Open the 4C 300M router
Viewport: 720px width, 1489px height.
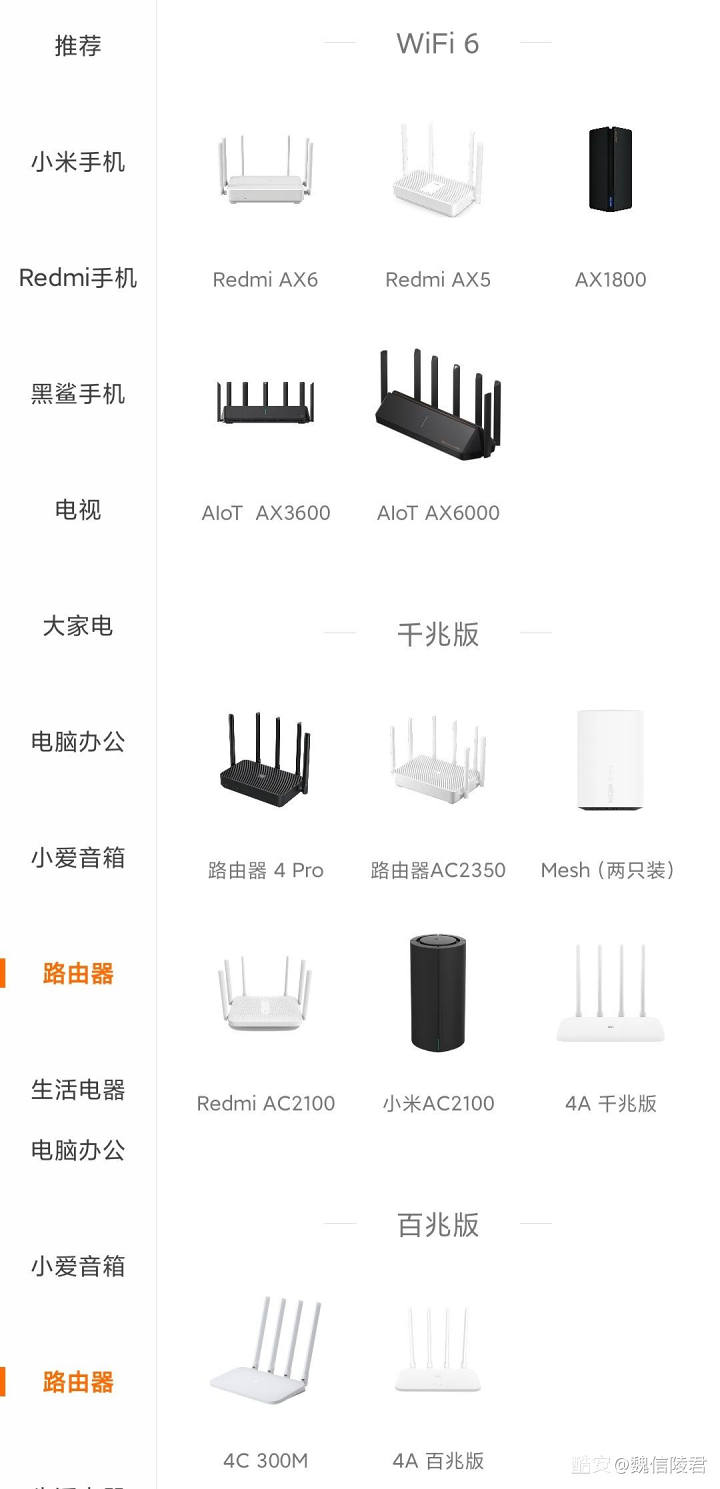click(x=265, y=1380)
